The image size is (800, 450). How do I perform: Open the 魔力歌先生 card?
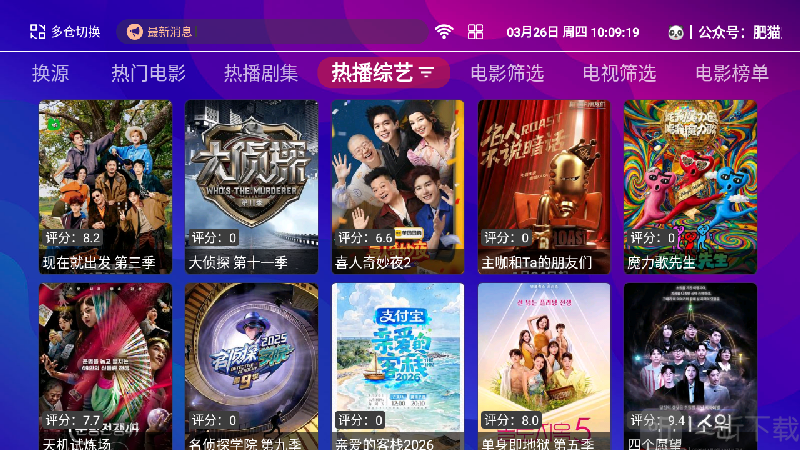[x=690, y=187]
